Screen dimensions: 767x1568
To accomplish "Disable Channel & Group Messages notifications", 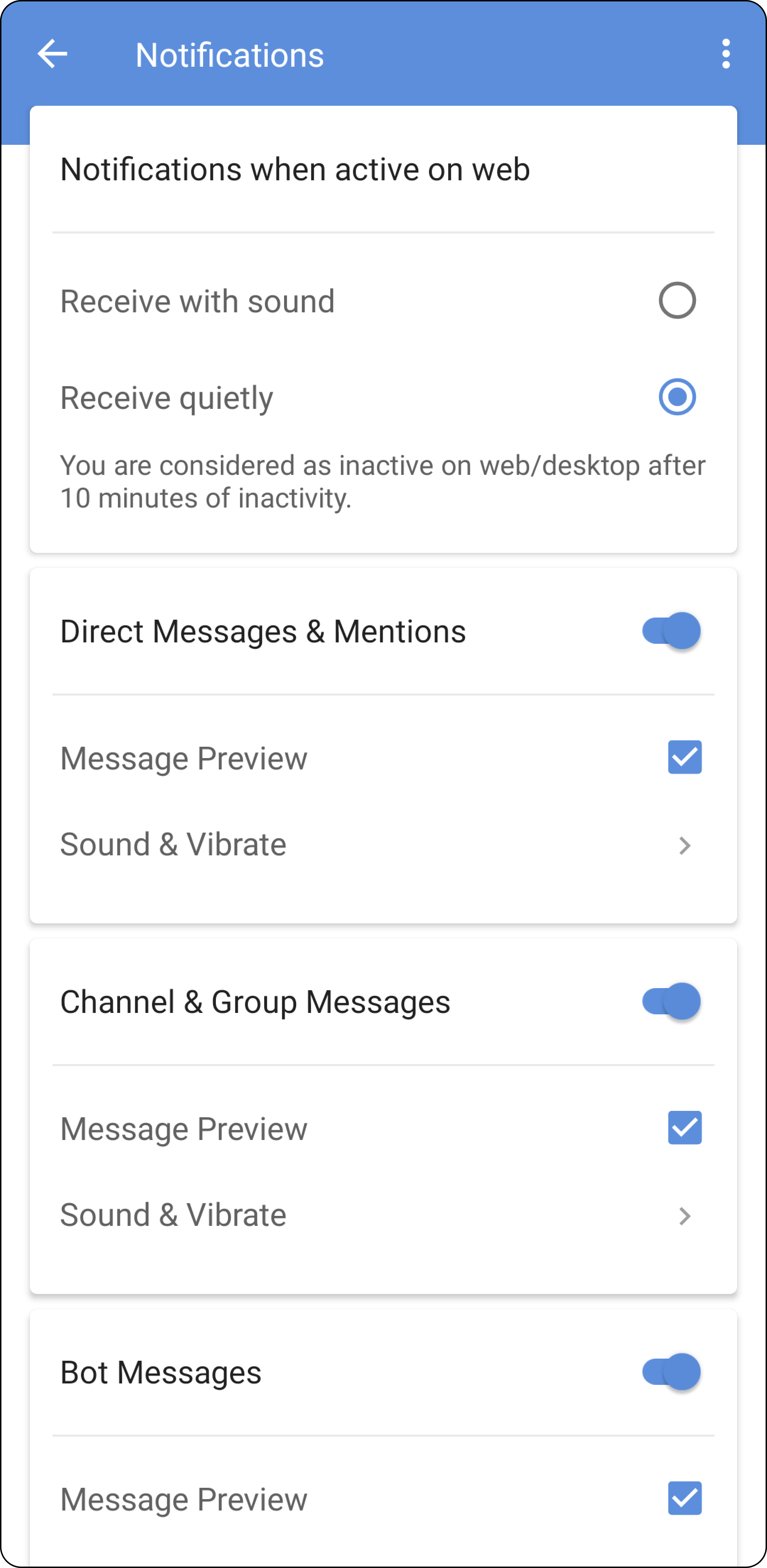I will 671,1001.
